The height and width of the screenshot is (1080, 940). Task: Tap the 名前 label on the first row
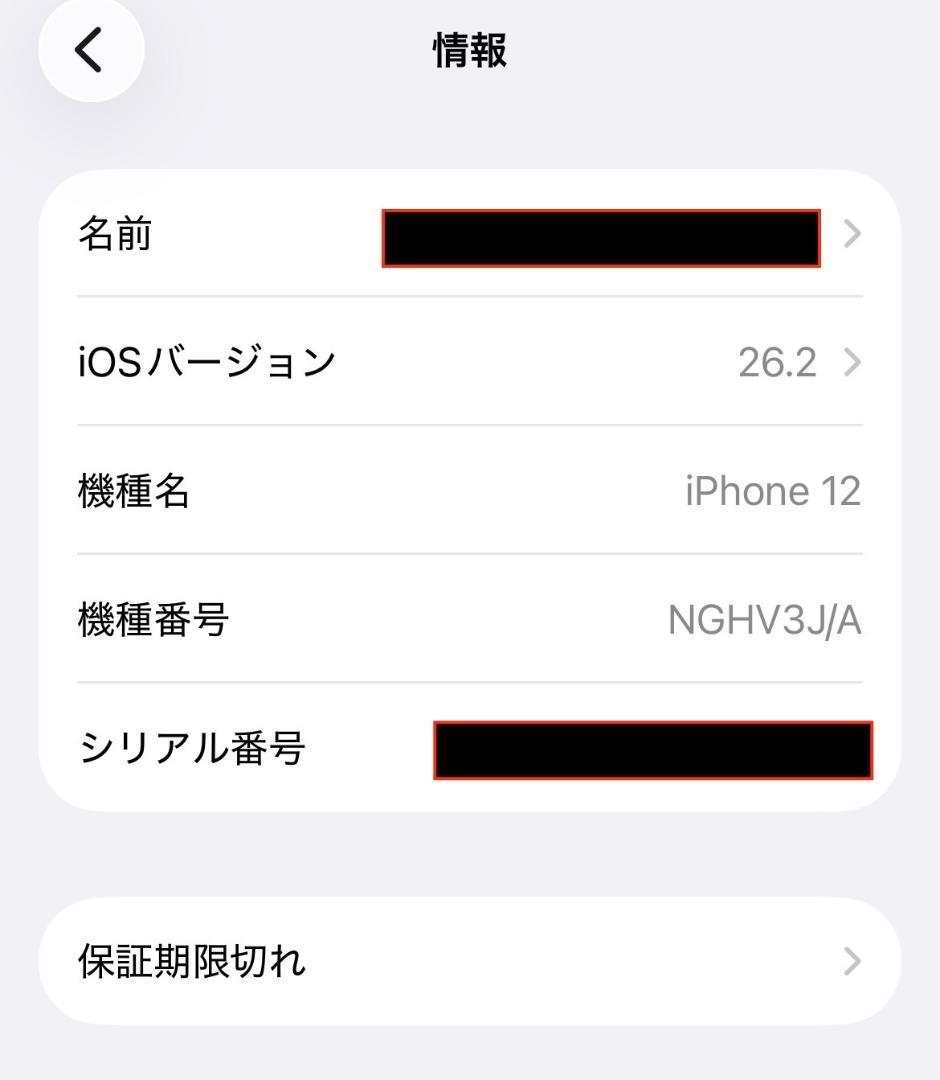pyautogui.click(x=115, y=236)
